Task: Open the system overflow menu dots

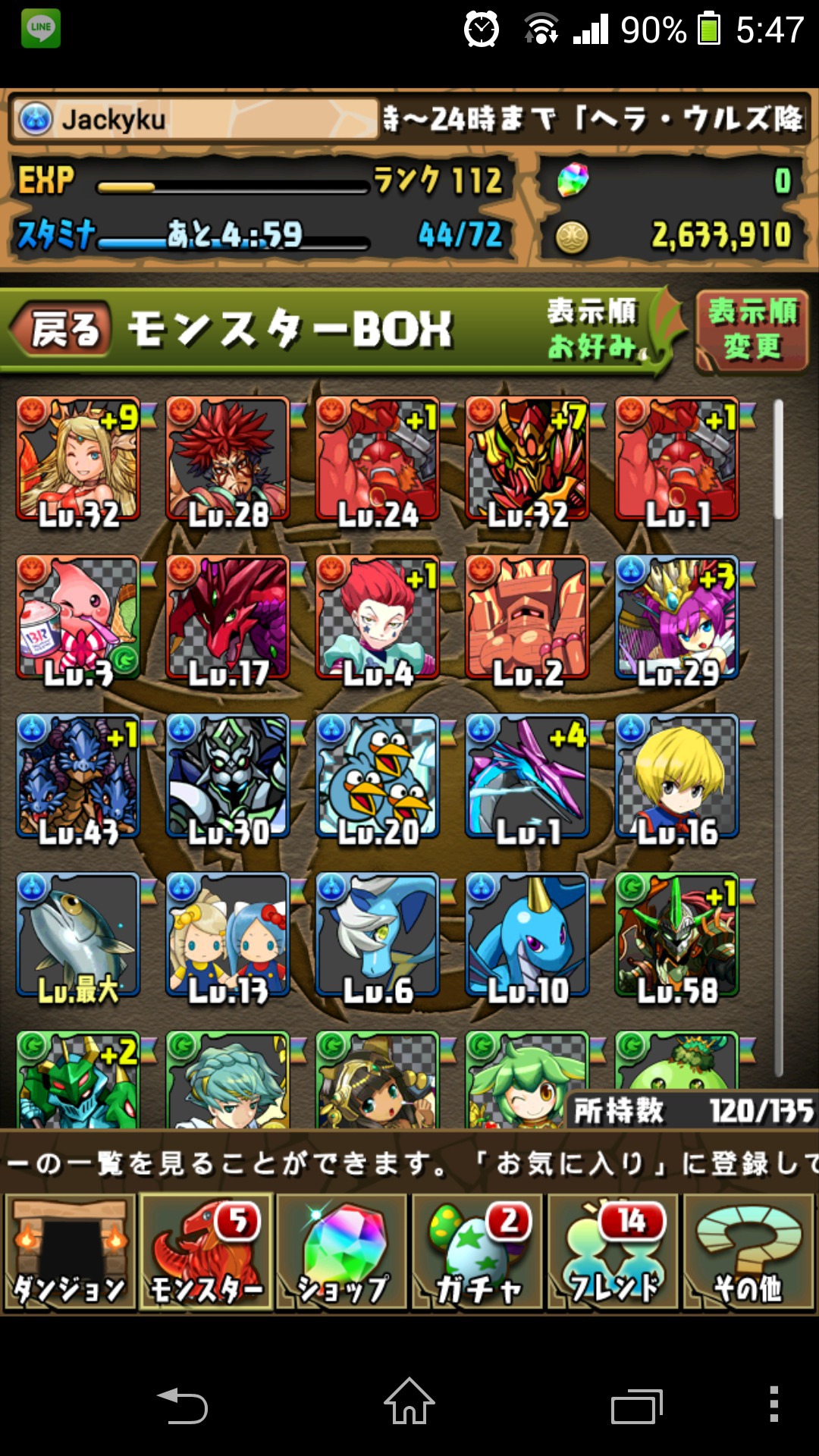Action: tap(773, 1404)
